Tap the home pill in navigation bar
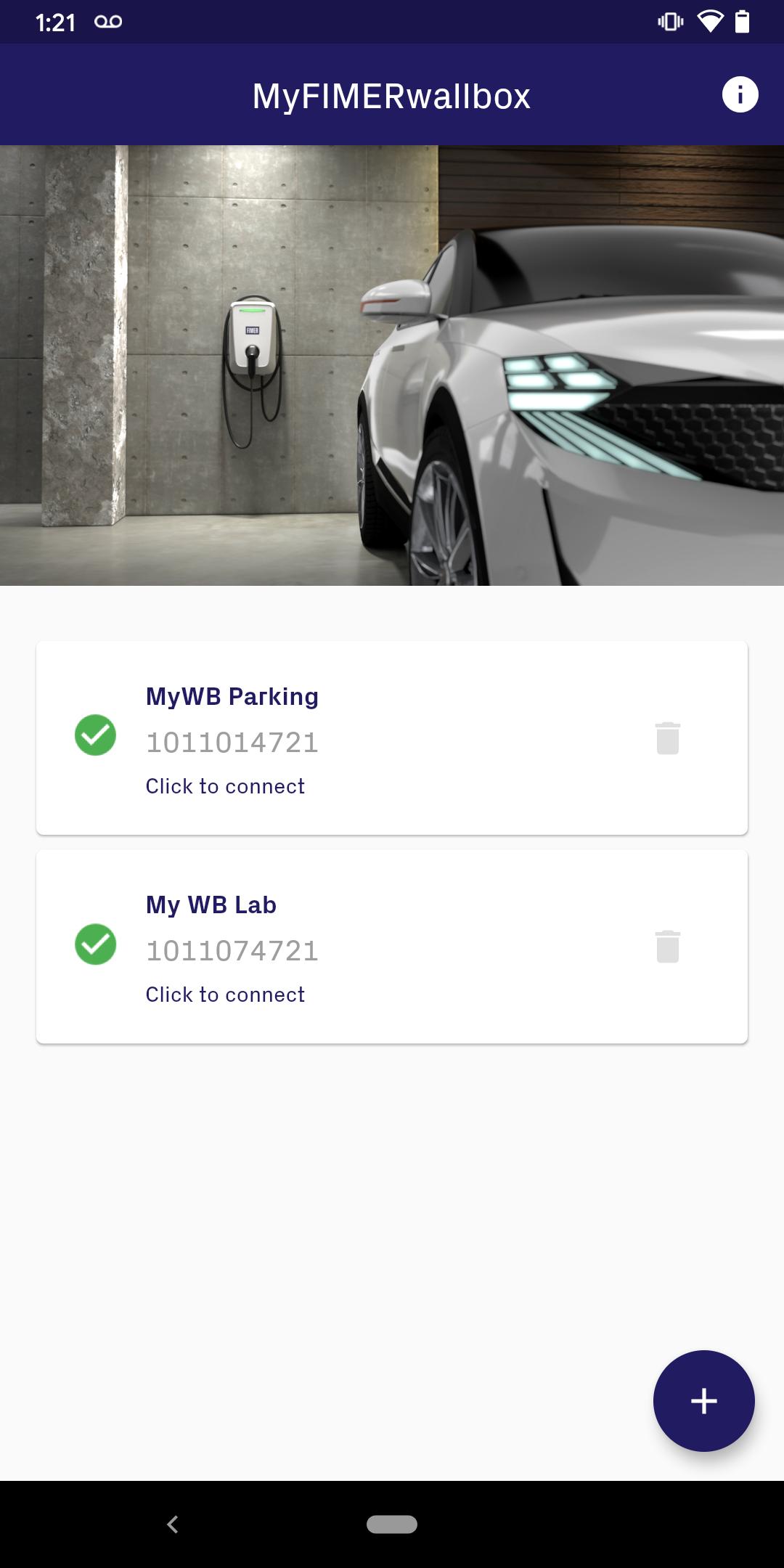This screenshot has height=1568, width=784. (x=392, y=1524)
